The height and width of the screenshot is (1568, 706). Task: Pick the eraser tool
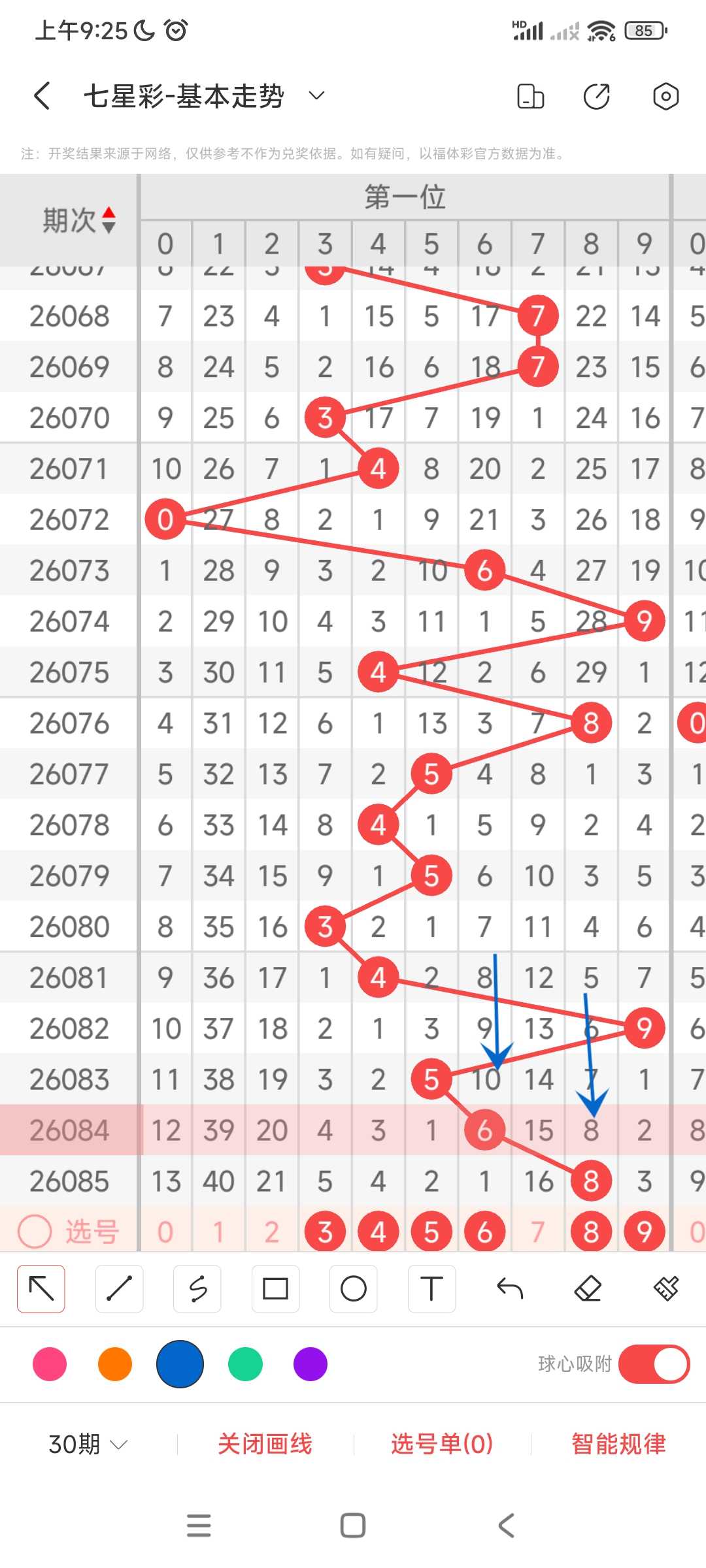click(x=588, y=1288)
